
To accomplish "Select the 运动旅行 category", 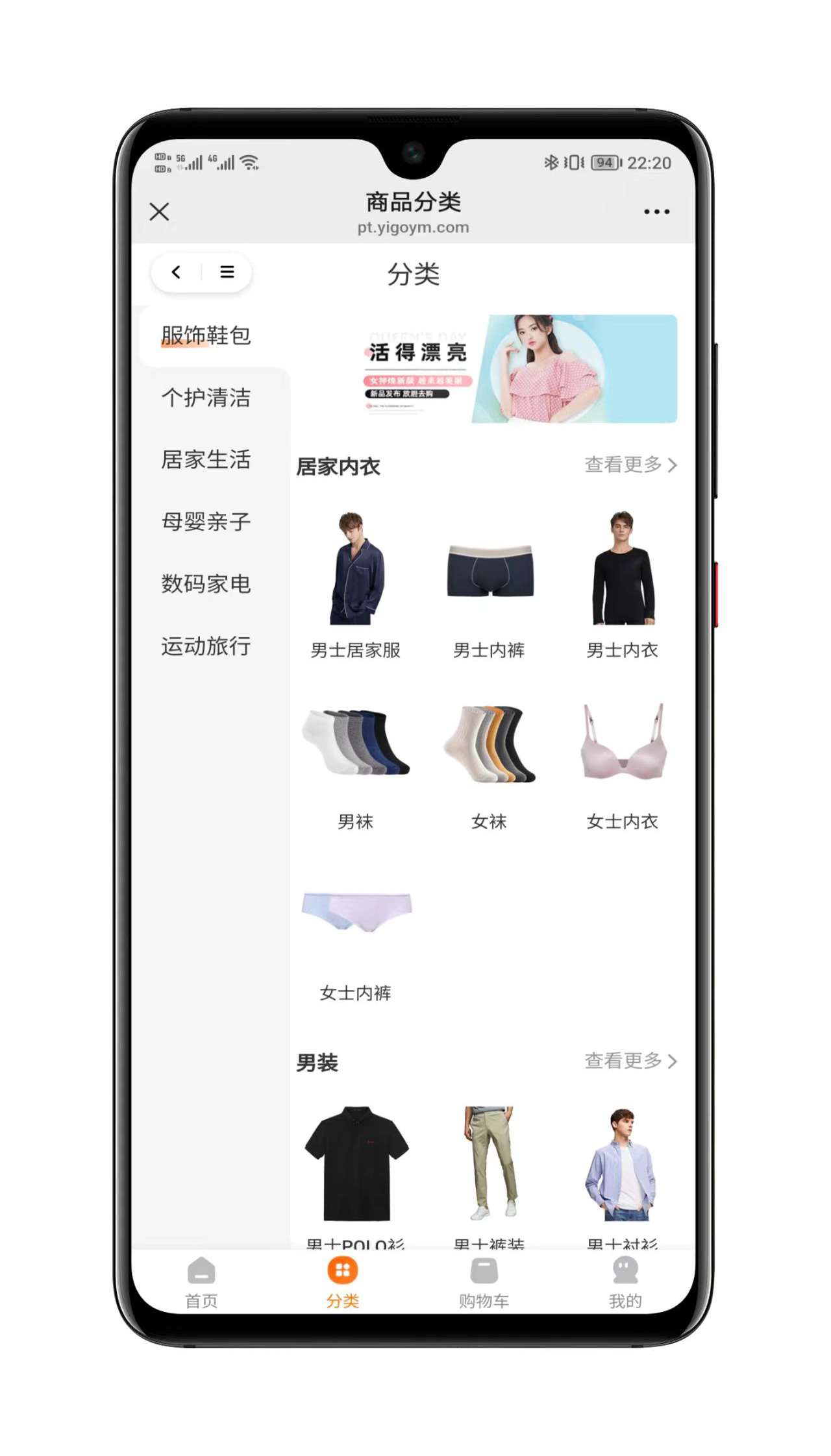I will click(206, 646).
